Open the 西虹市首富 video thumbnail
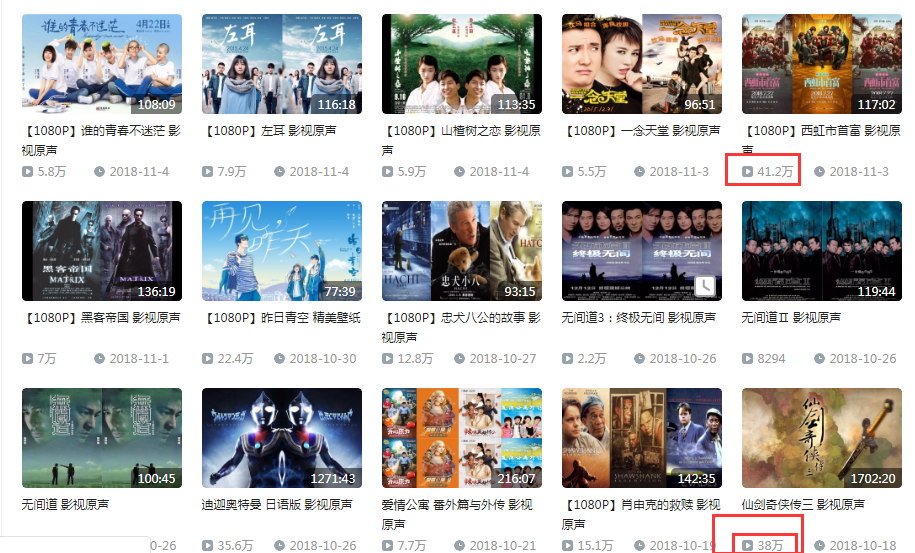915x553 pixels. click(x=821, y=64)
